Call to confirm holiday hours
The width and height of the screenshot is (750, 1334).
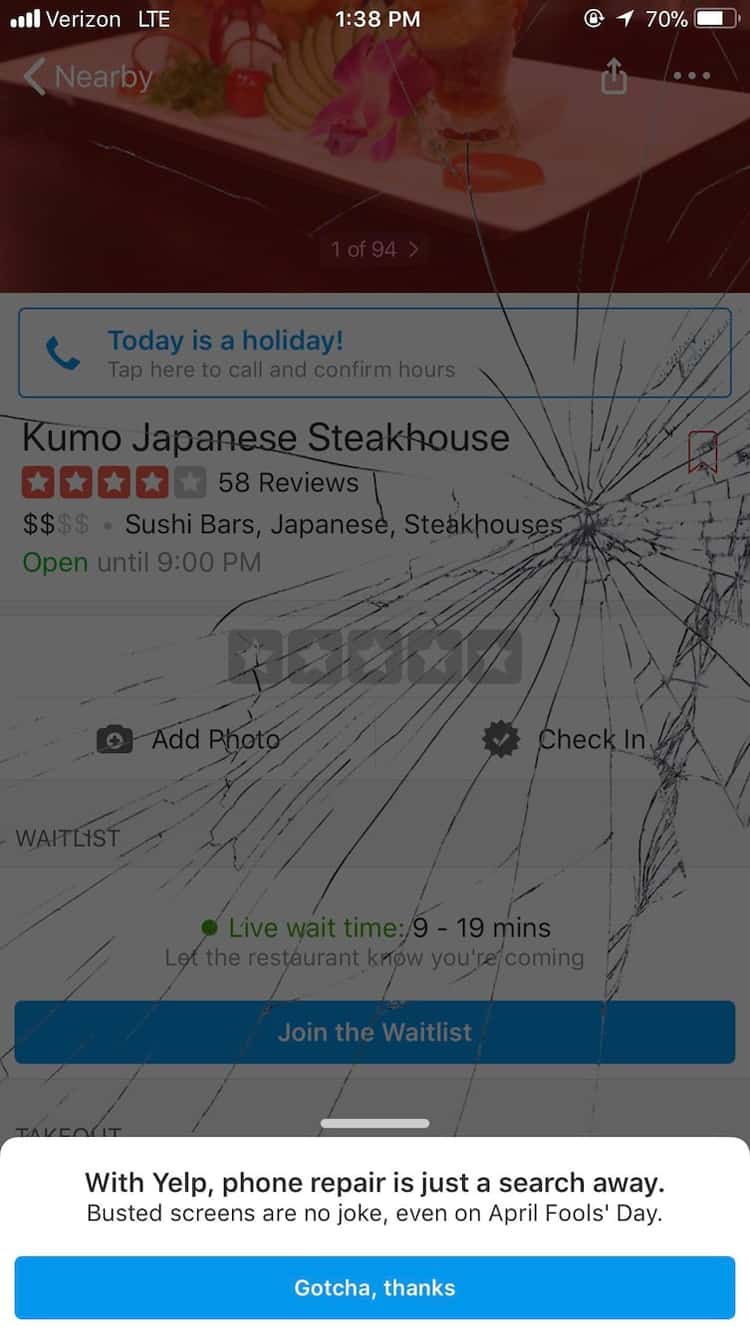375,353
